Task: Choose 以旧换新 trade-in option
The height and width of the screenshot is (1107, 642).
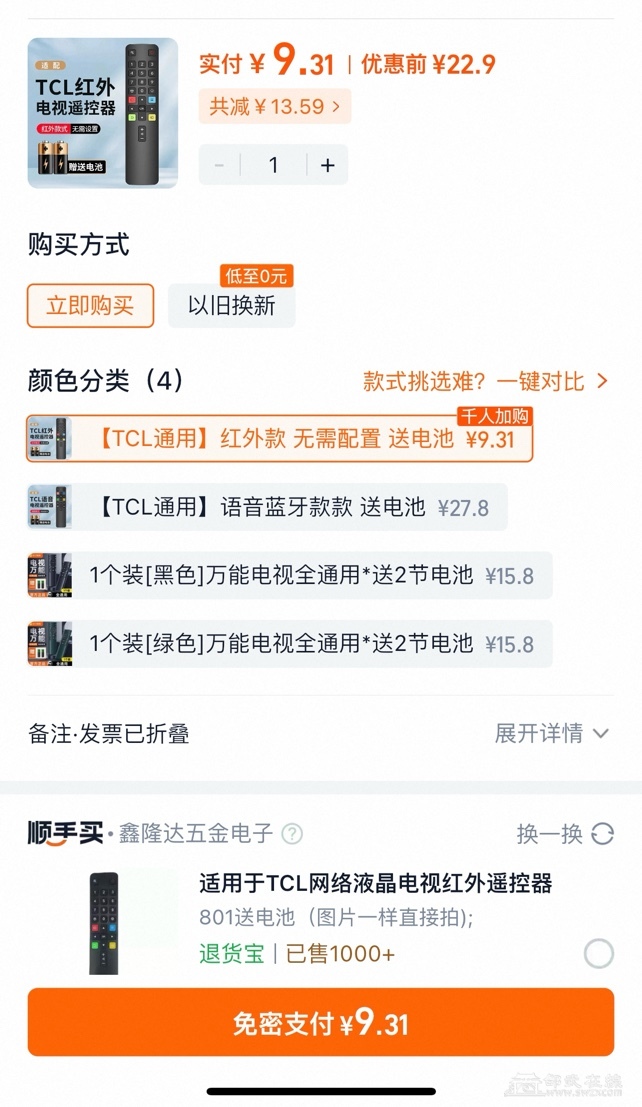Action: coord(232,306)
